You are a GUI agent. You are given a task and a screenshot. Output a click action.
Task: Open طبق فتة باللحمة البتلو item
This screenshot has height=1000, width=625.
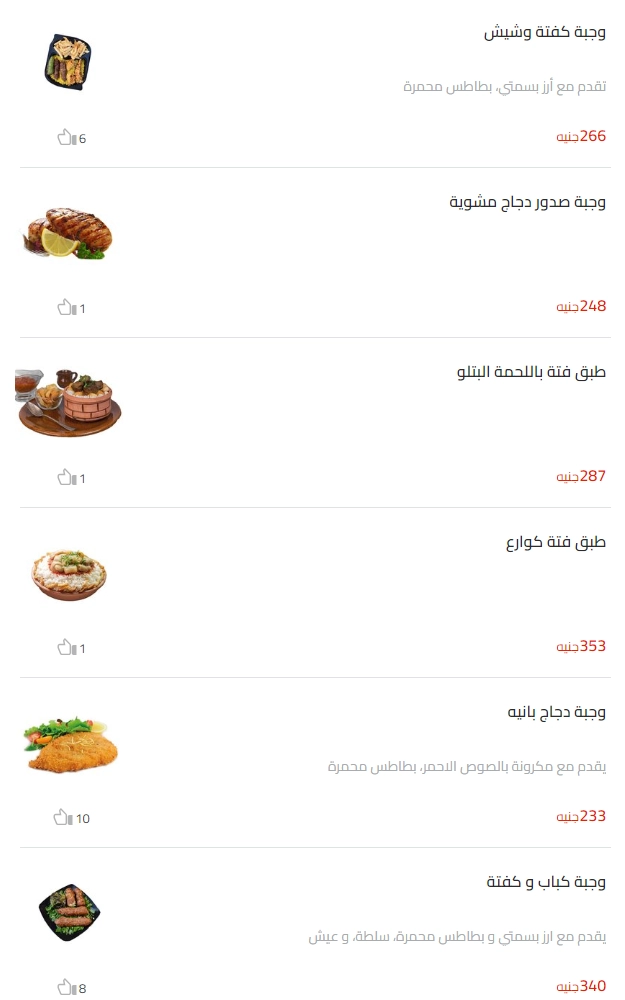531,372
